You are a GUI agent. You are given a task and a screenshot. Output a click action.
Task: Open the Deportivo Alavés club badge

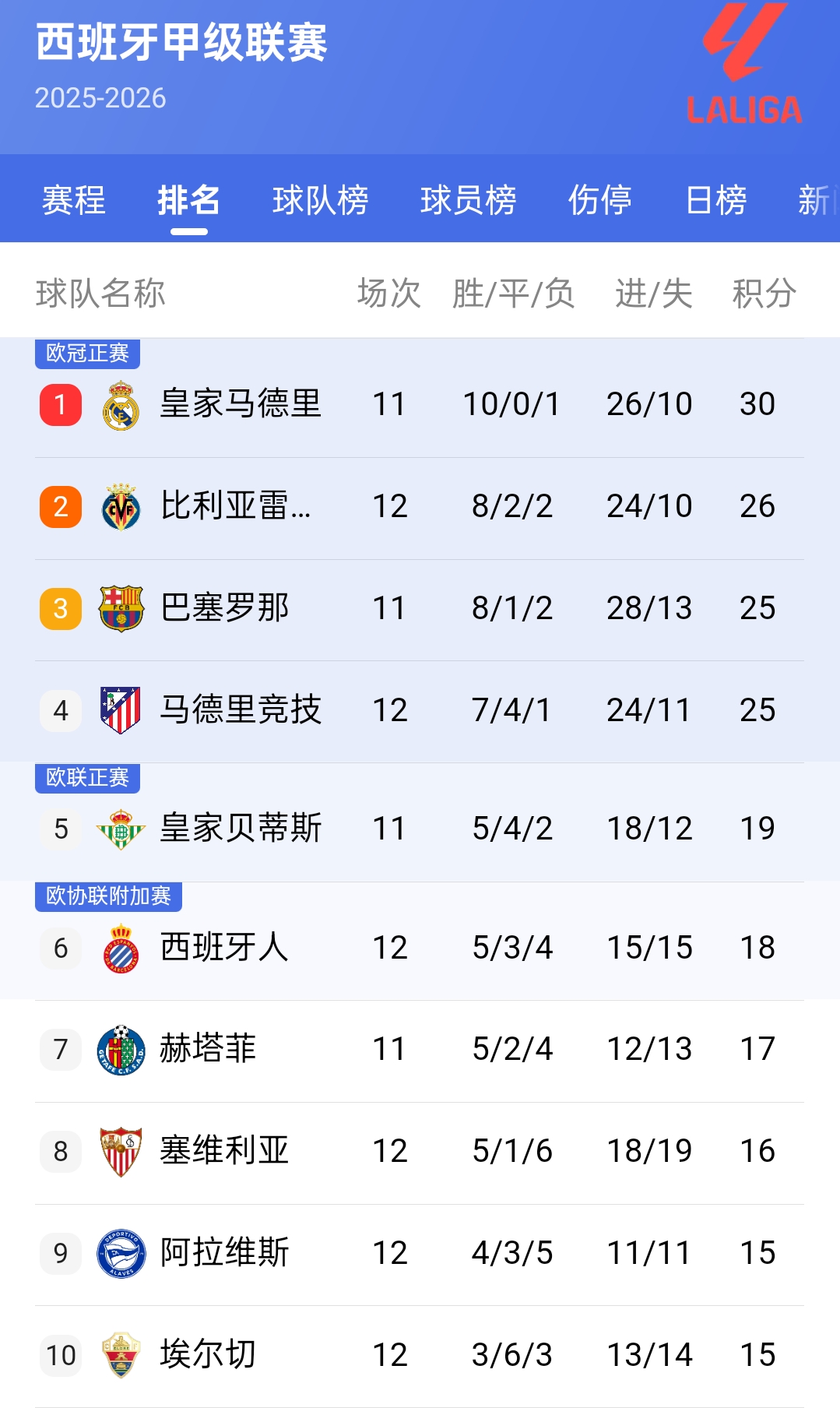(121, 1252)
